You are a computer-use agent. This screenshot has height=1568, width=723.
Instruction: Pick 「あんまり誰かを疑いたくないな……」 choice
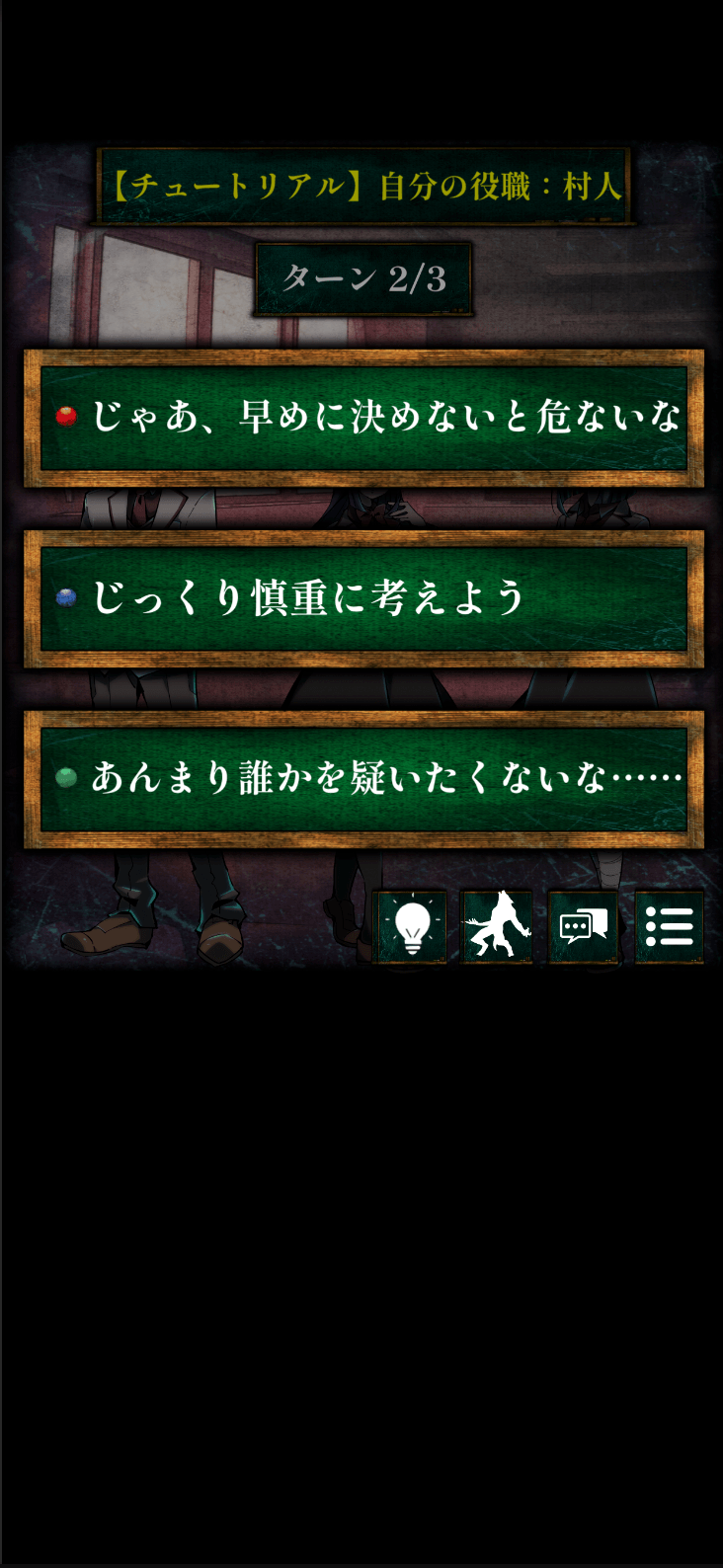(363, 779)
